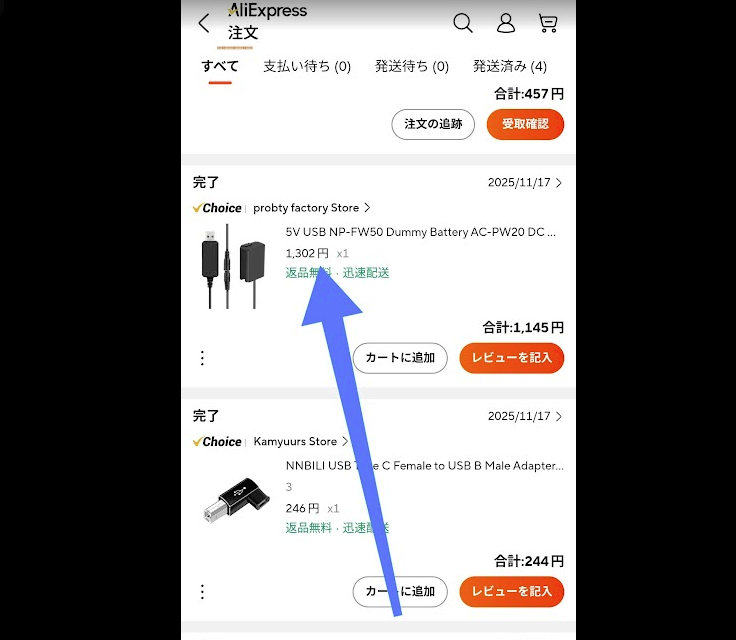Viewport: 736px width, 640px height.
Task: Open the NNBILI USB Type C adapter product
Action: click(425, 466)
